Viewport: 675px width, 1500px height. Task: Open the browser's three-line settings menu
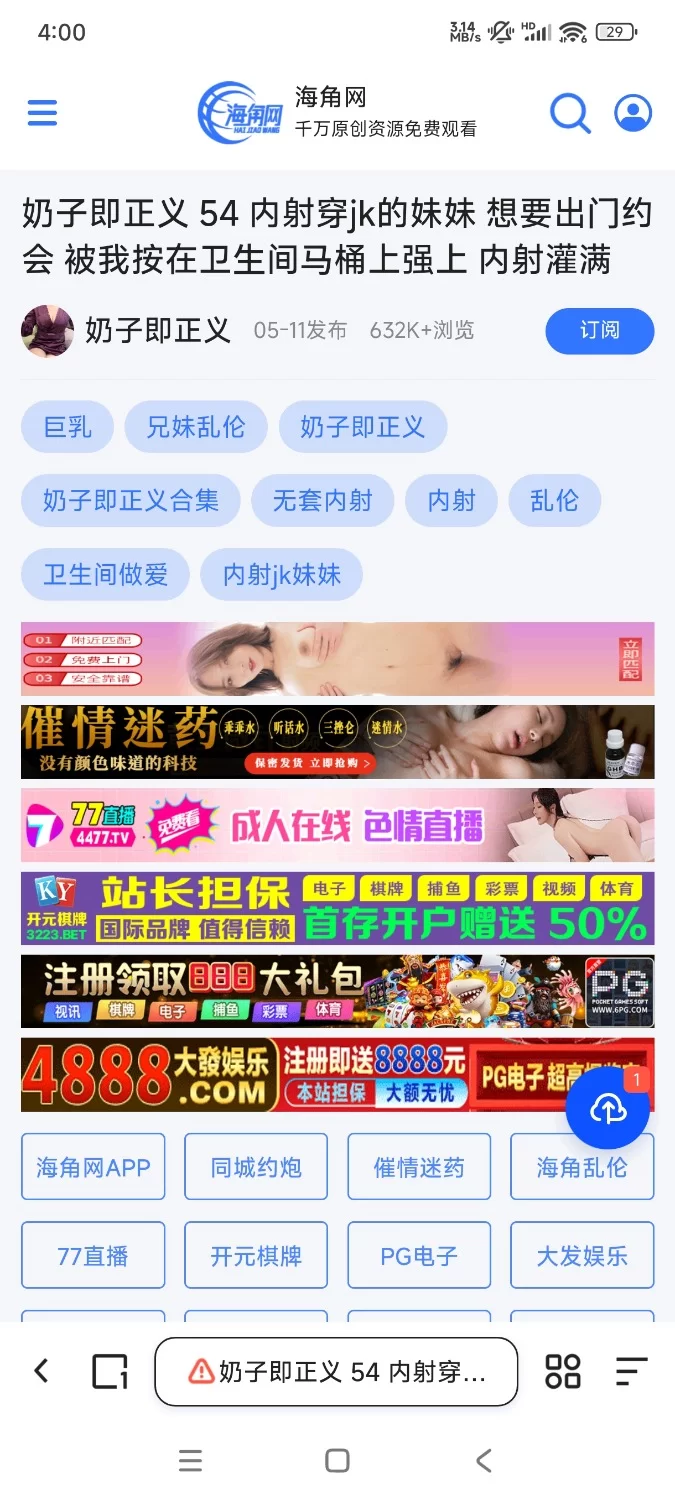pos(632,1371)
